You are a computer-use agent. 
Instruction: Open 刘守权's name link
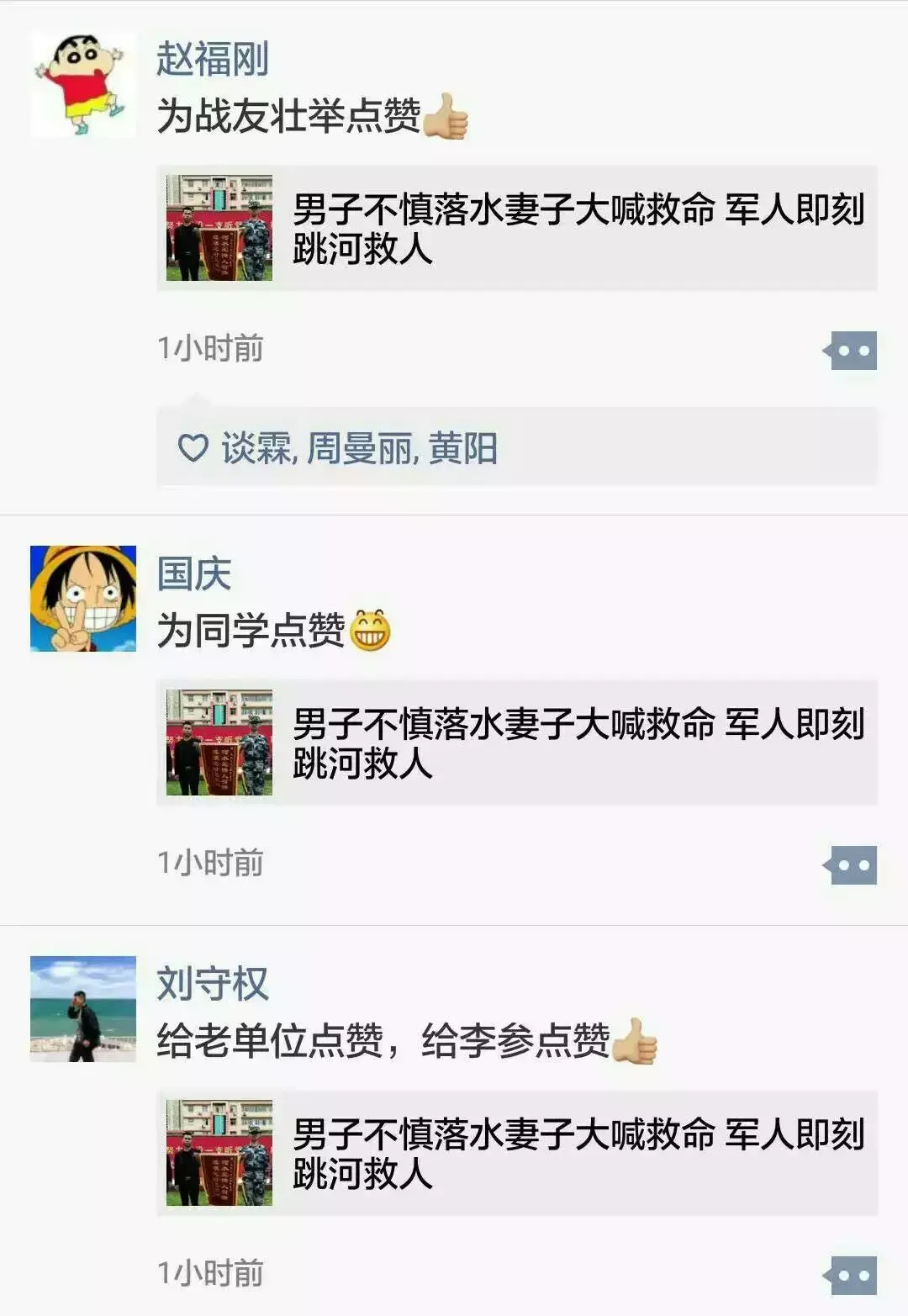[x=212, y=984]
